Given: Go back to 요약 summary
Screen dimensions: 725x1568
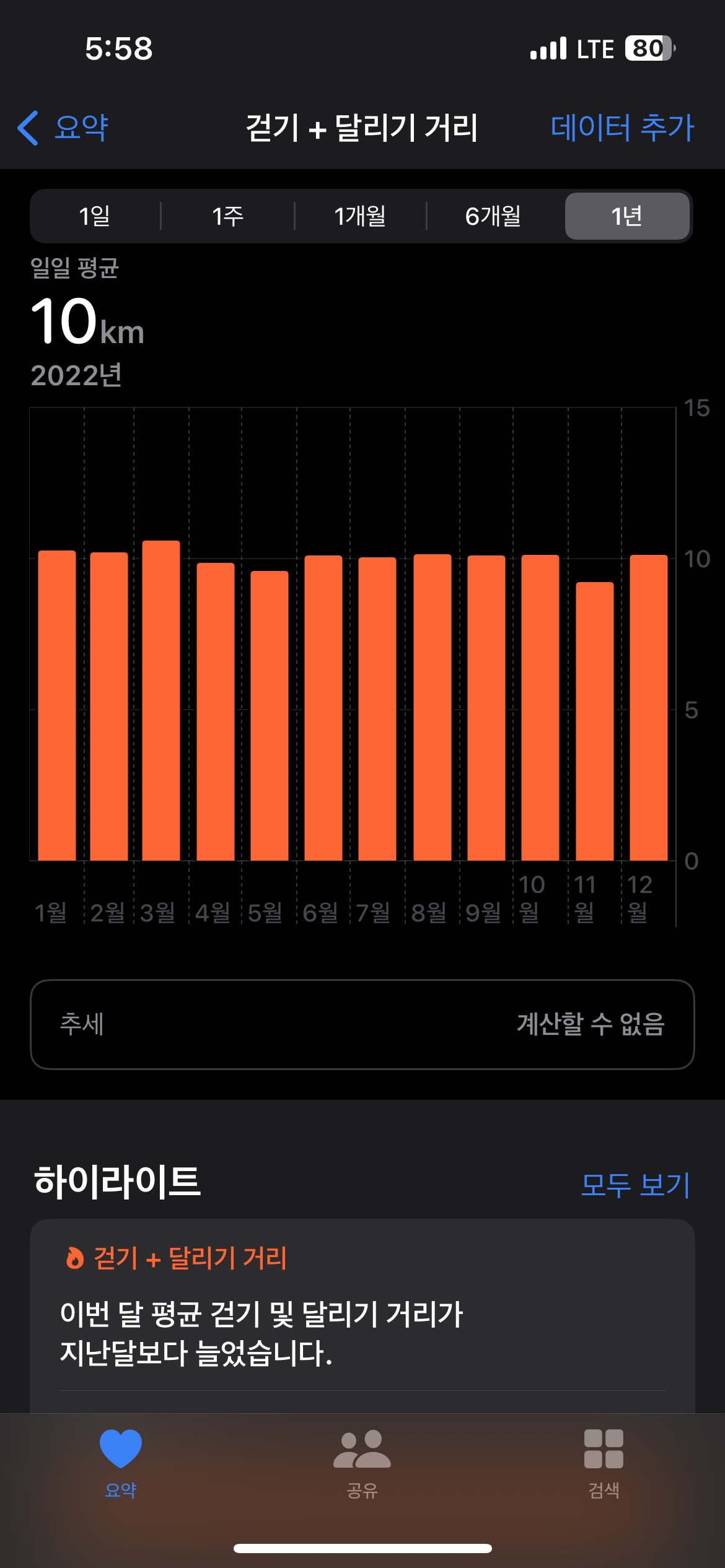Looking at the screenshot, I should [63, 128].
